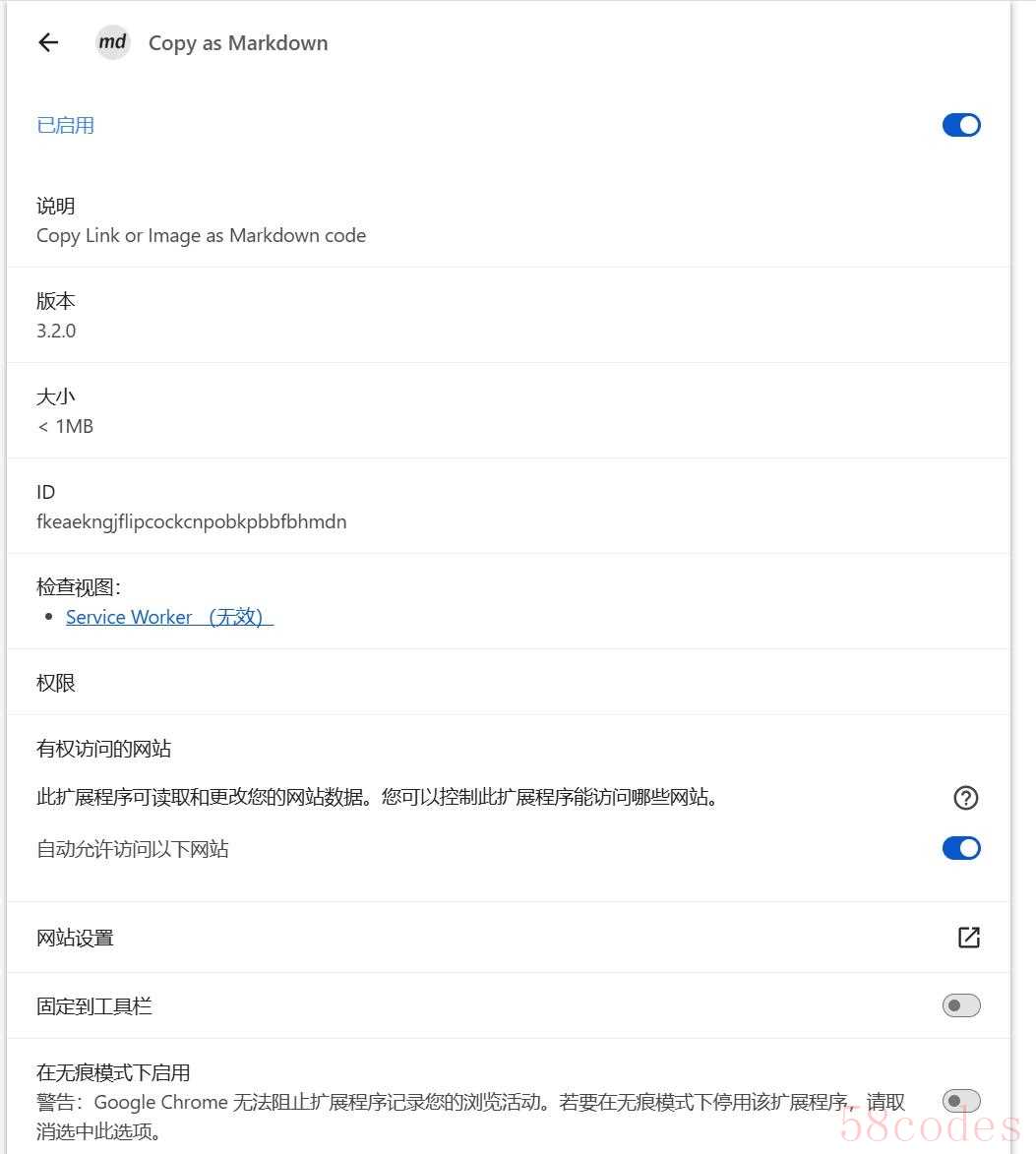This screenshot has height=1154, width=1036.
Task: Go back using the arrow icon
Action: click(48, 42)
